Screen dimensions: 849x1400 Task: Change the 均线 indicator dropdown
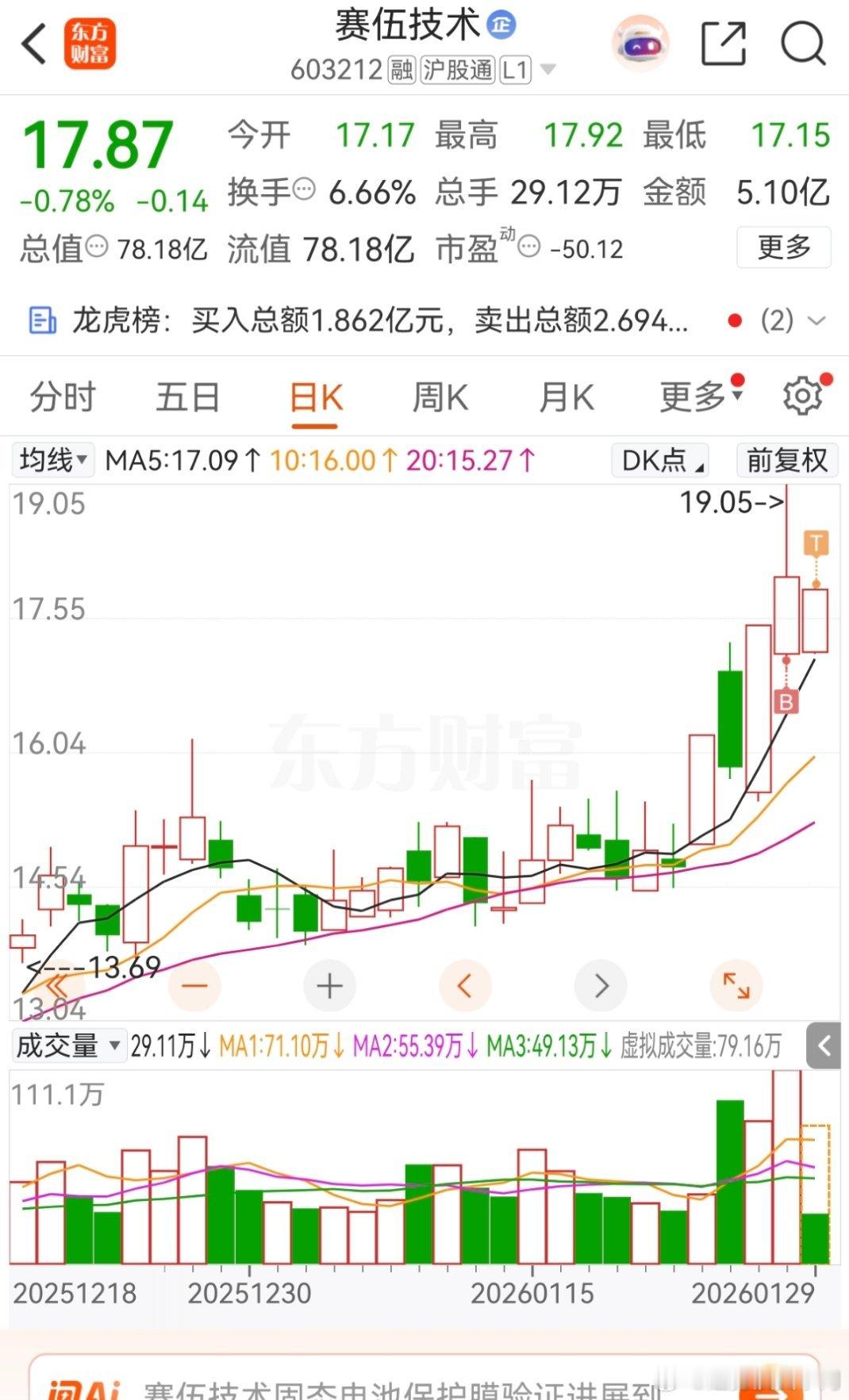coord(53,460)
